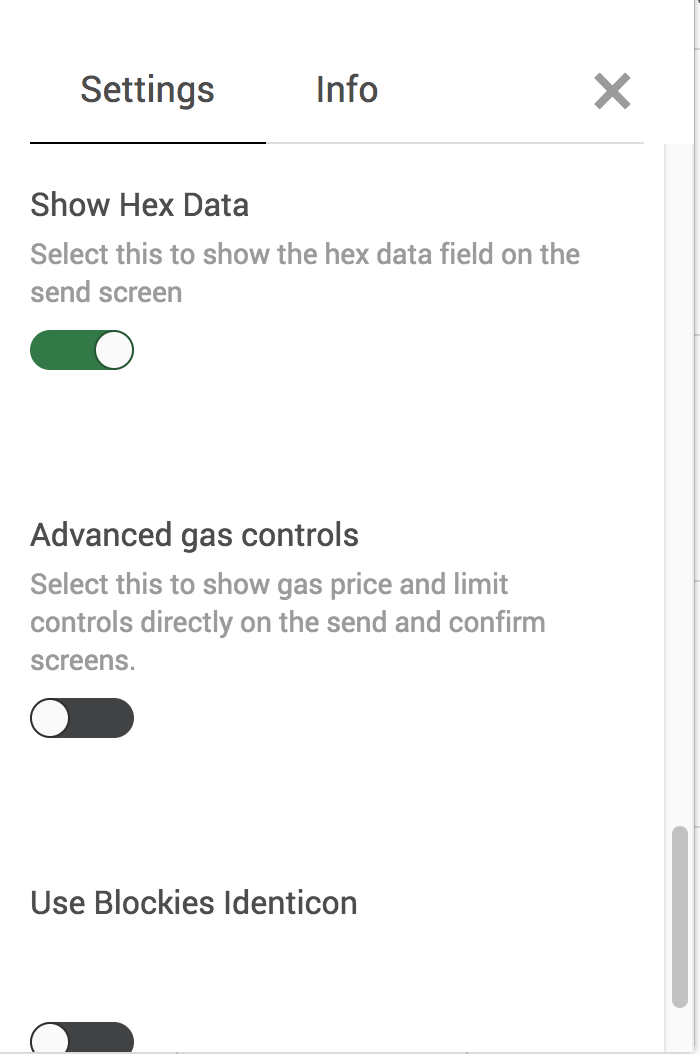Turn on Use Blockies Identicon
The height and width of the screenshot is (1054, 700).
pos(82,1039)
